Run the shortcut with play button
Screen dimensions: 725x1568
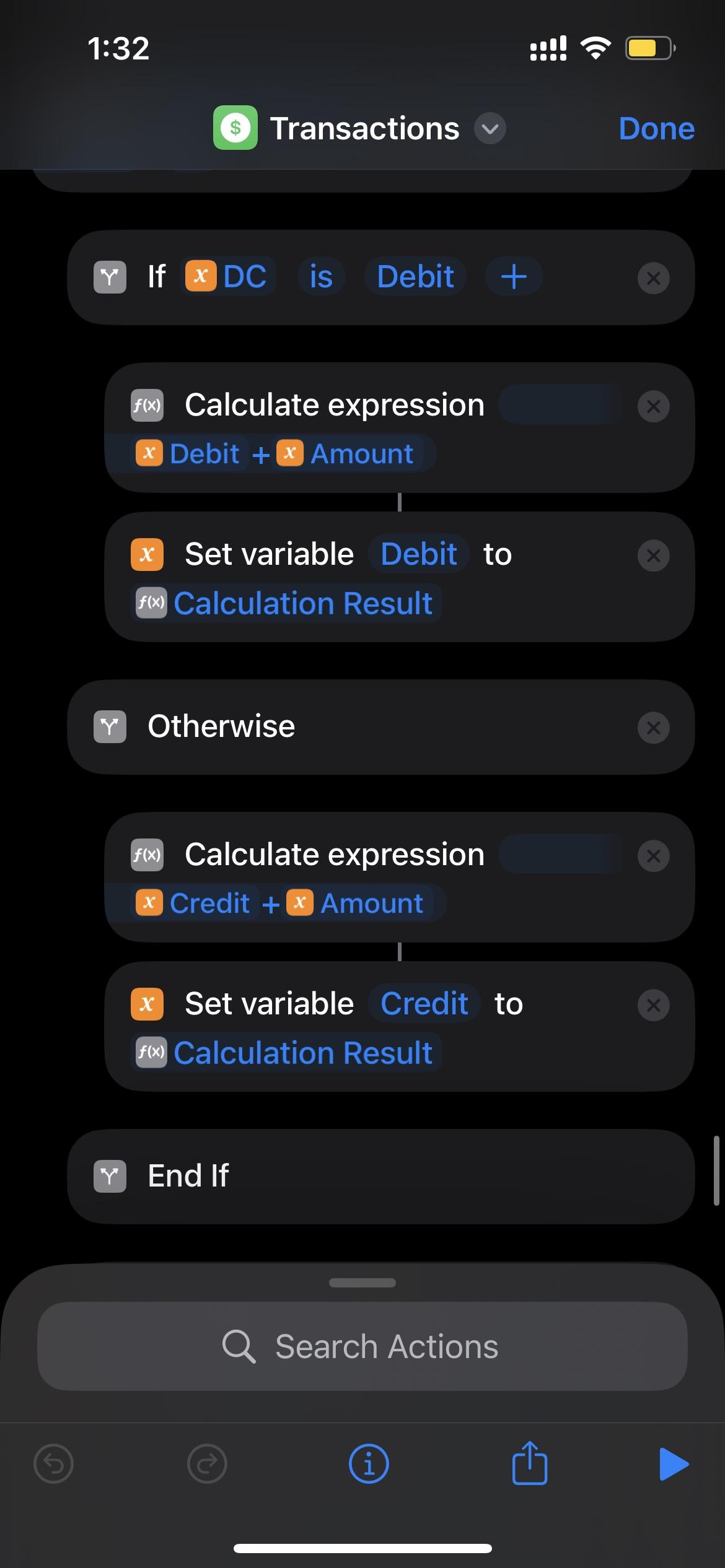(674, 1464)
